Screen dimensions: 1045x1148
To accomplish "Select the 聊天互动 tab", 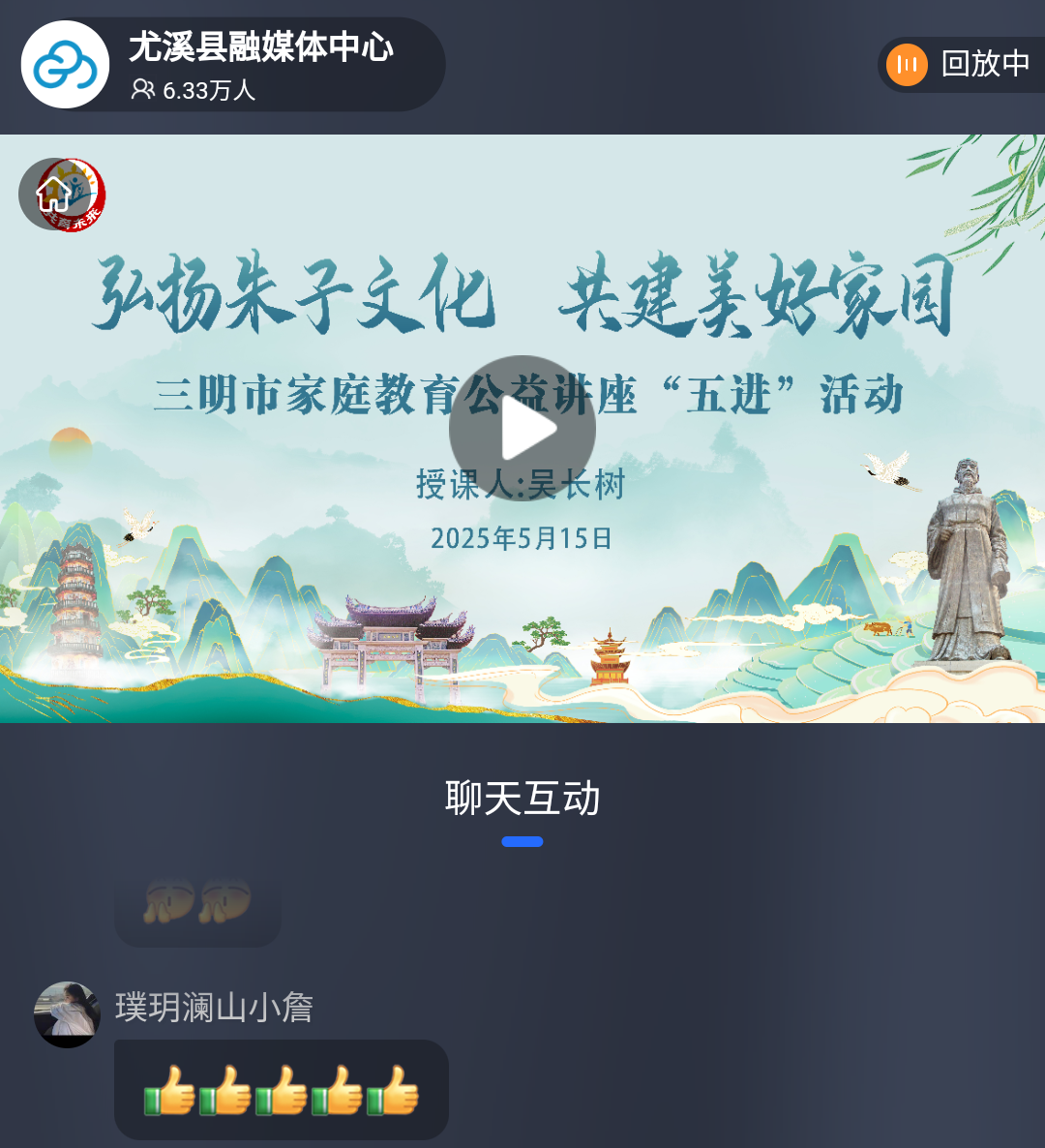I will point(522,800).
